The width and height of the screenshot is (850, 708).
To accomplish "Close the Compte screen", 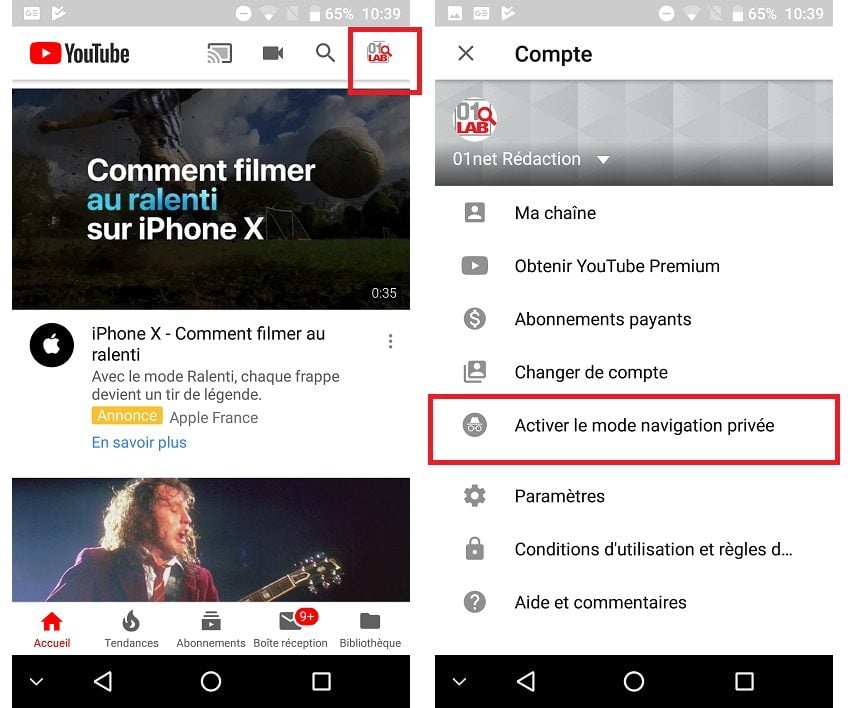I will [x=466, y=54].
